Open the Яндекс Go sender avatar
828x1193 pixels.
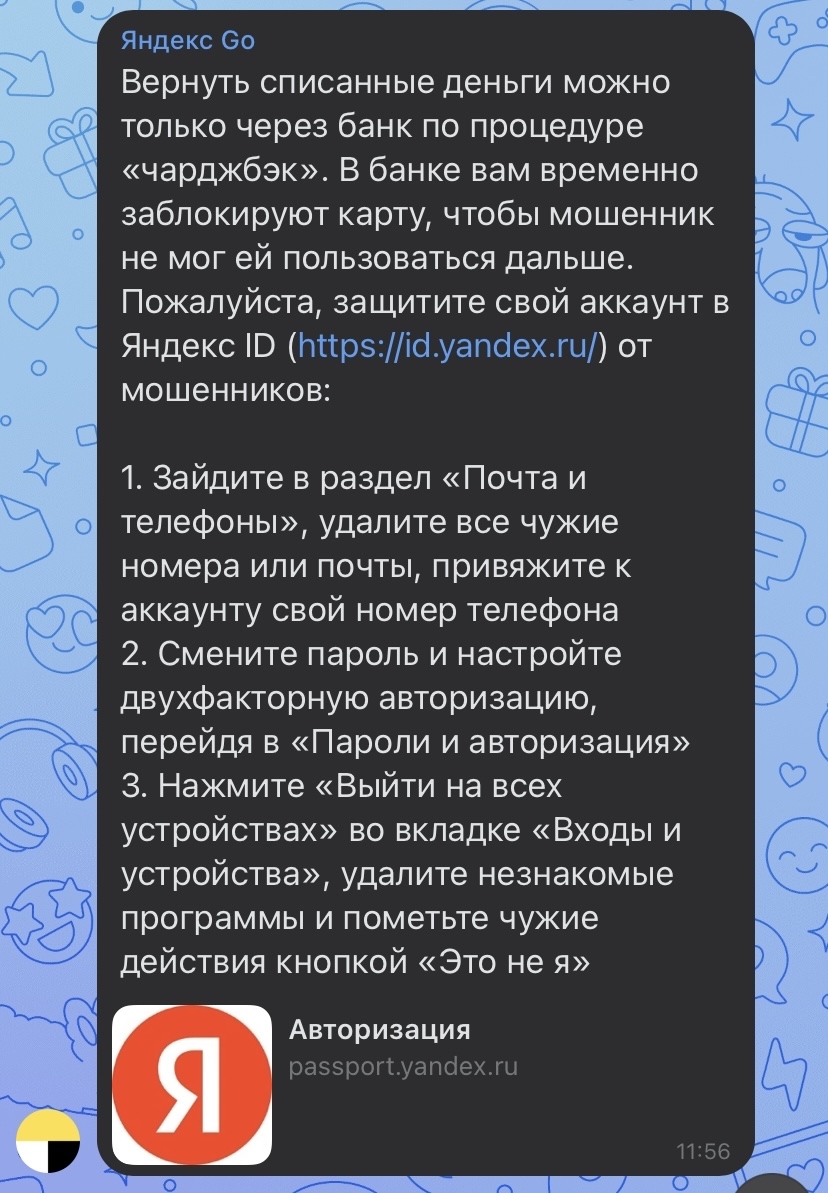[x=48, y=1140]
